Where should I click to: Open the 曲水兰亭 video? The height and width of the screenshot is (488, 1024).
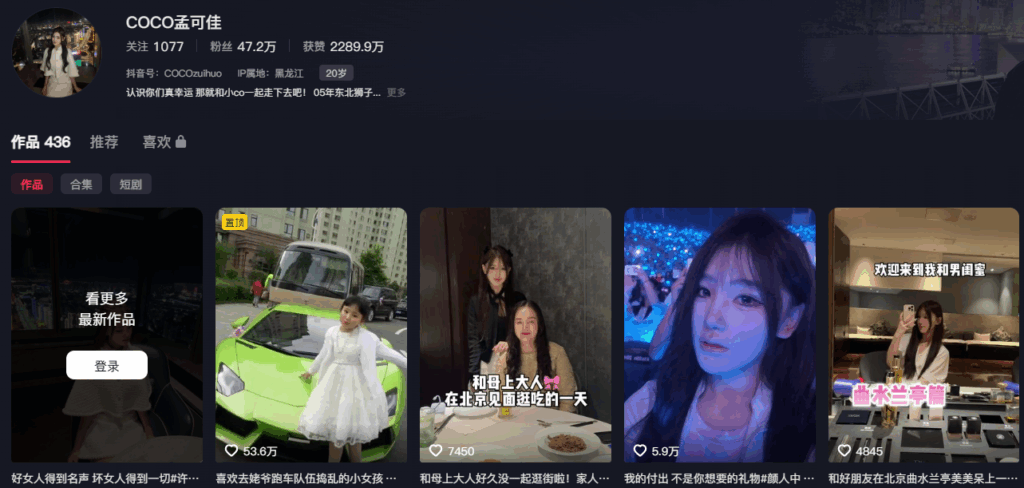pyautogui.click(x=923, y=335)
